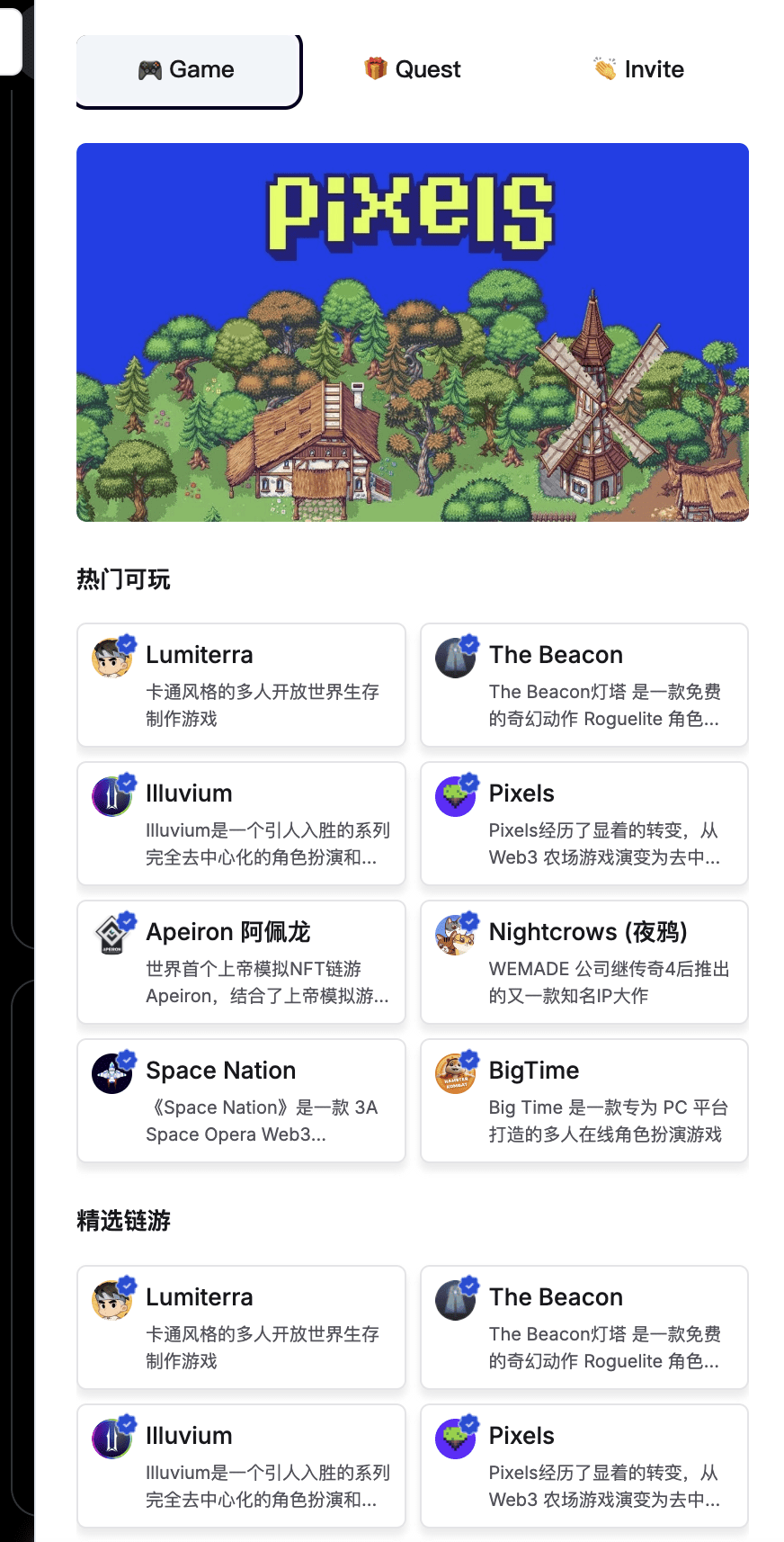784x1542 pixels.
Task: View Illuvium in the 热门可玩 section
Action: coord(241,823)
